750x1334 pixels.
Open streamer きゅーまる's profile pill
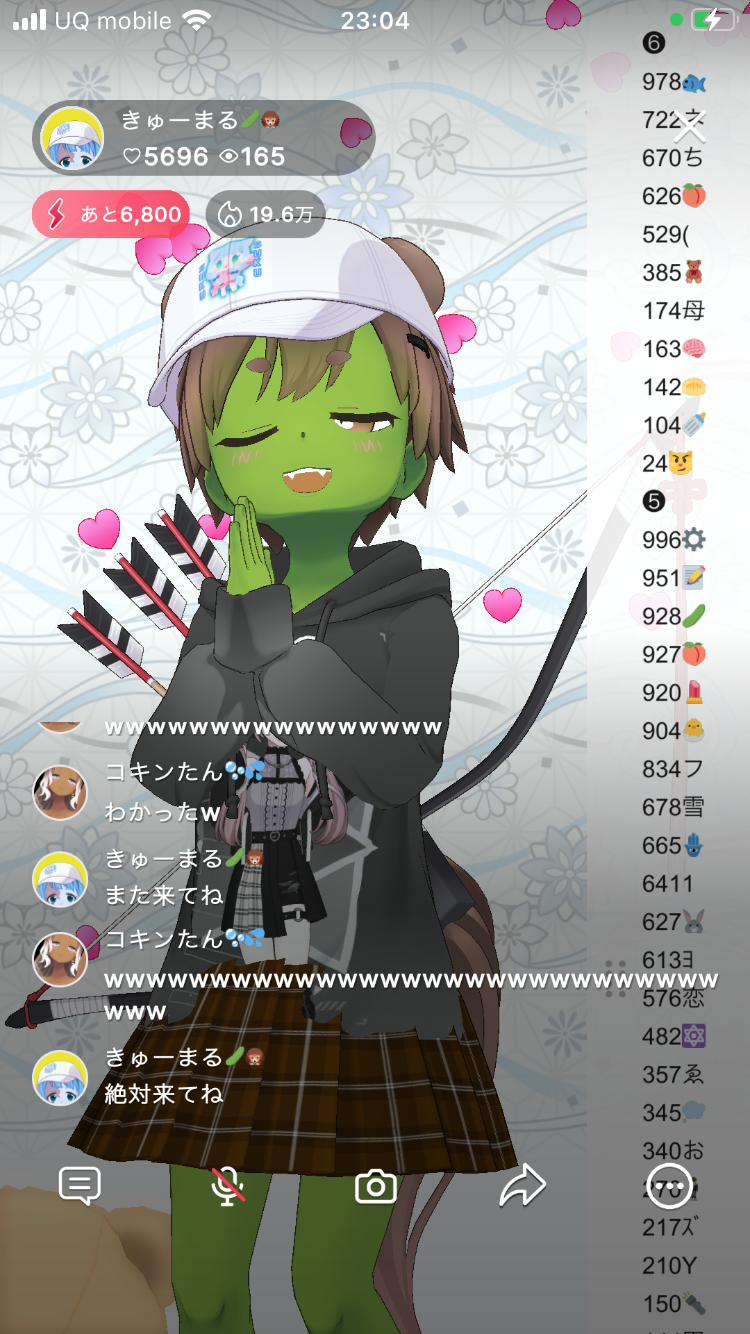[x=204, y=138]
